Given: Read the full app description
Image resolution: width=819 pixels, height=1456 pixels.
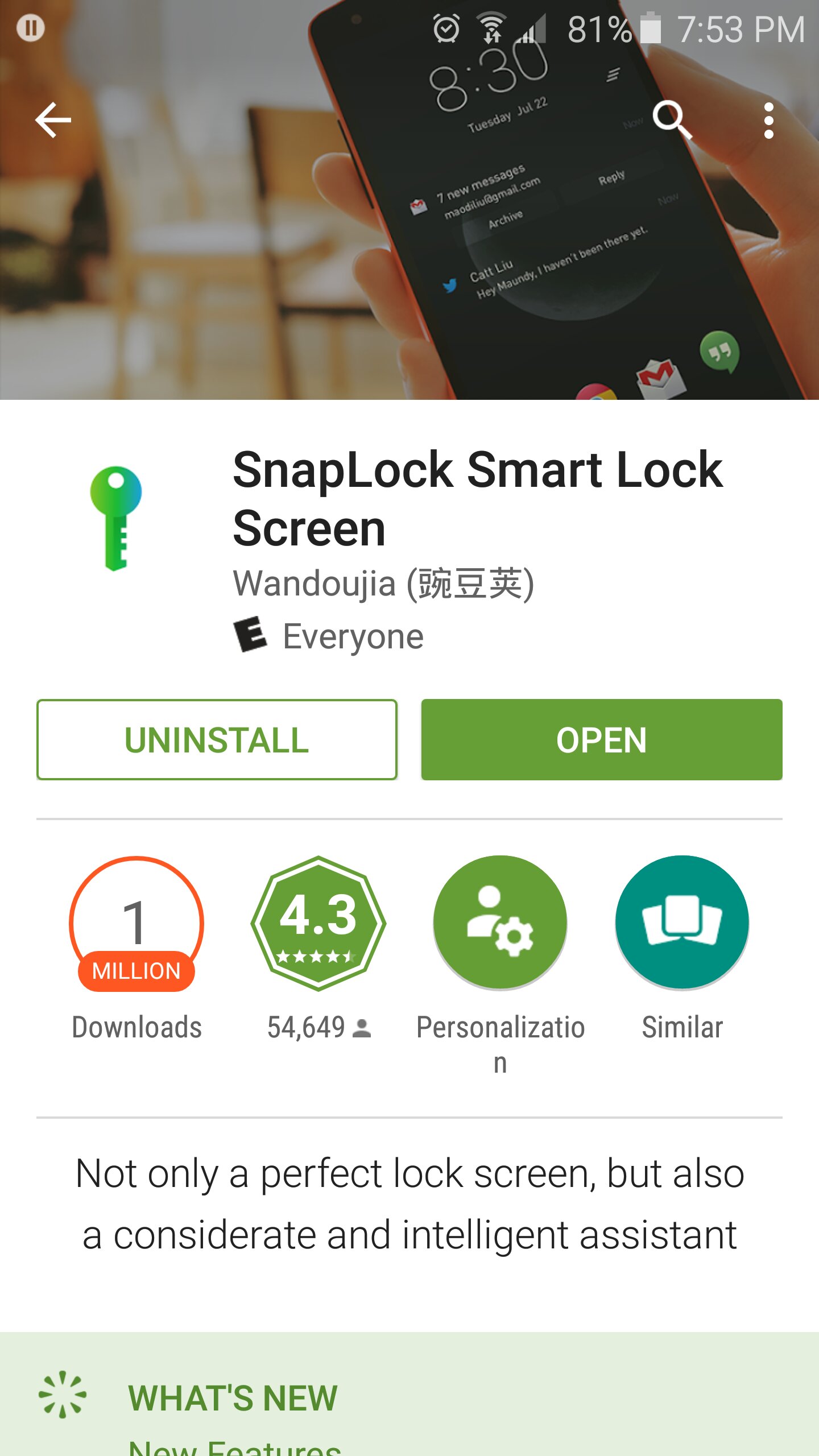Looking at the screenshot, I should [x=409, y=1204].
